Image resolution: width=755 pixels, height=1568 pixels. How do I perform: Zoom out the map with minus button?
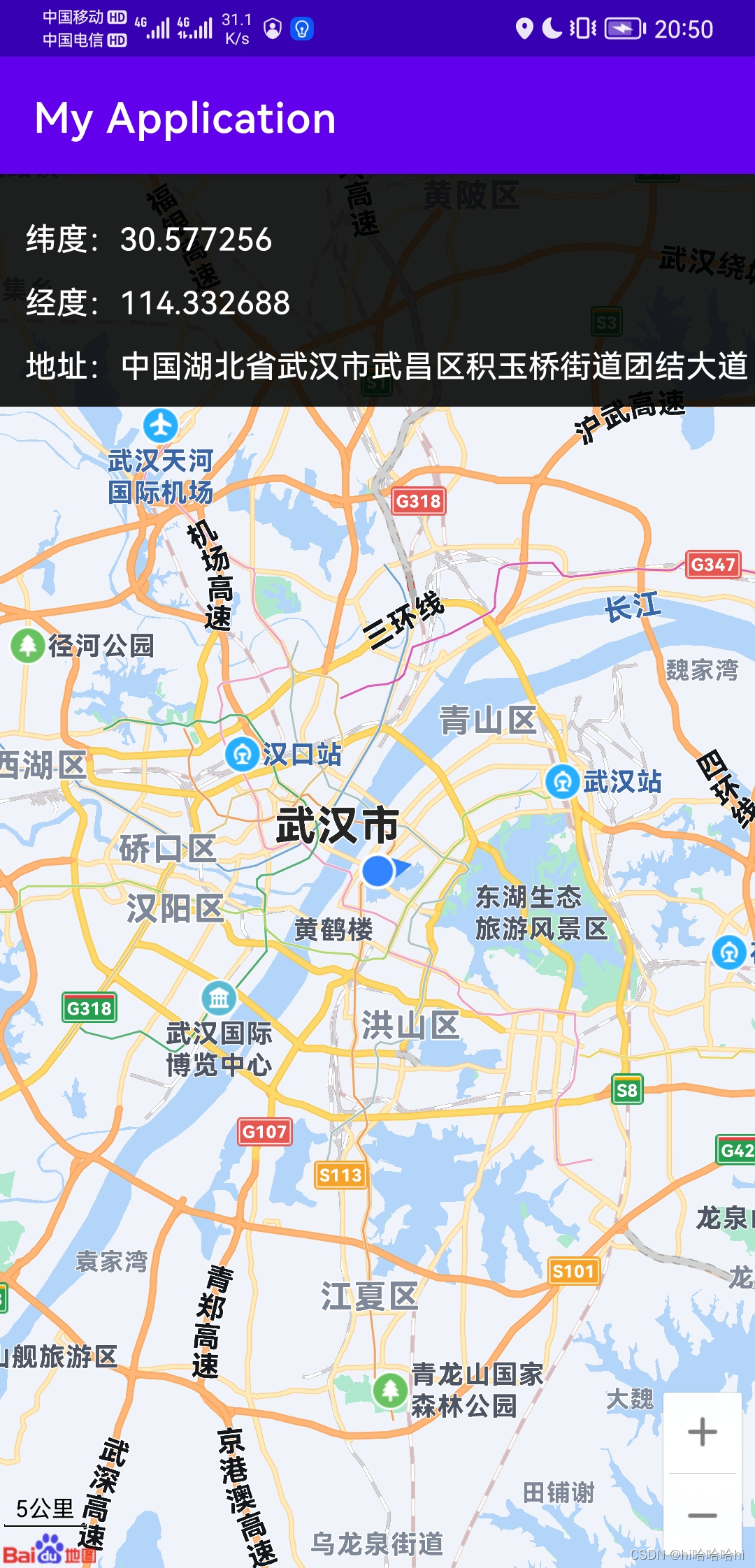(x=702, y=1515)
